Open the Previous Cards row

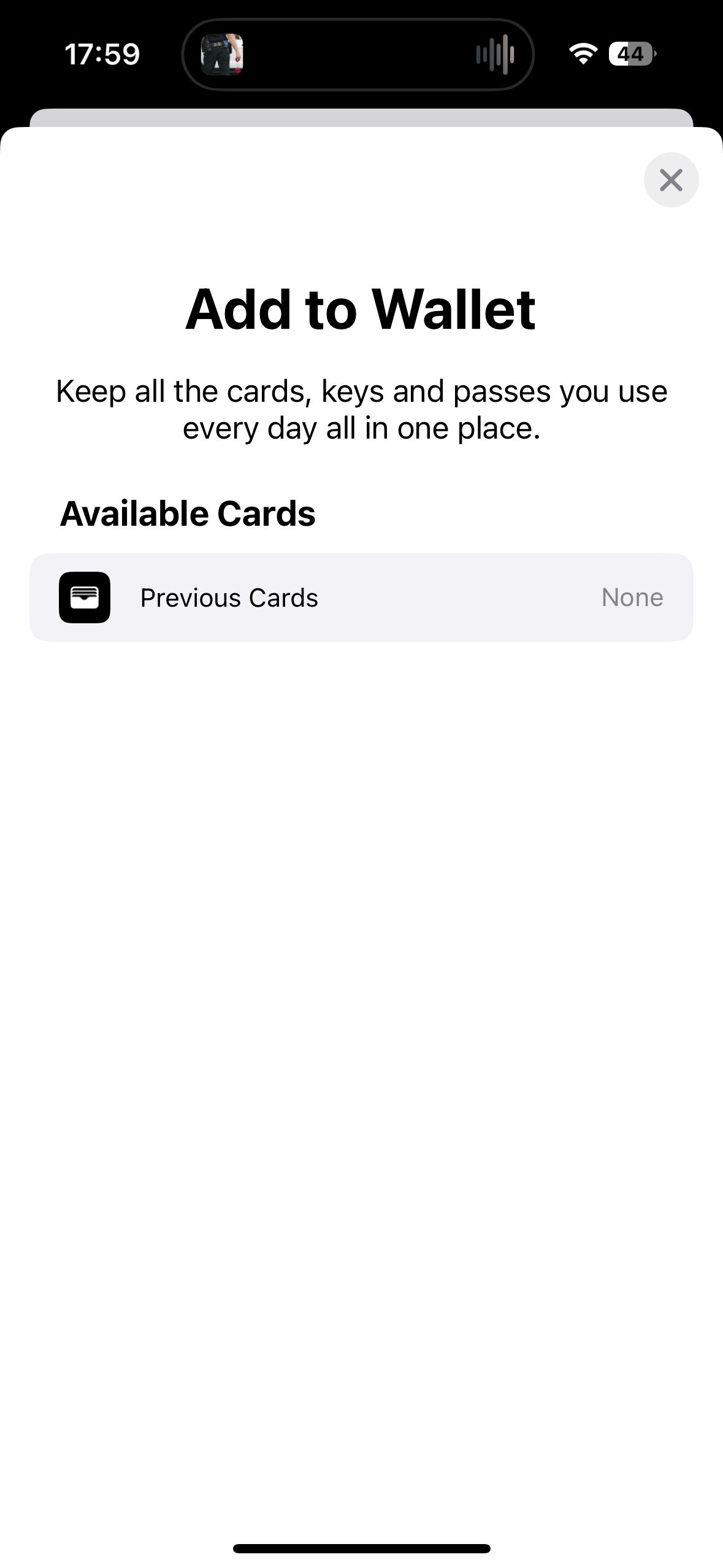tap(361, 598)
